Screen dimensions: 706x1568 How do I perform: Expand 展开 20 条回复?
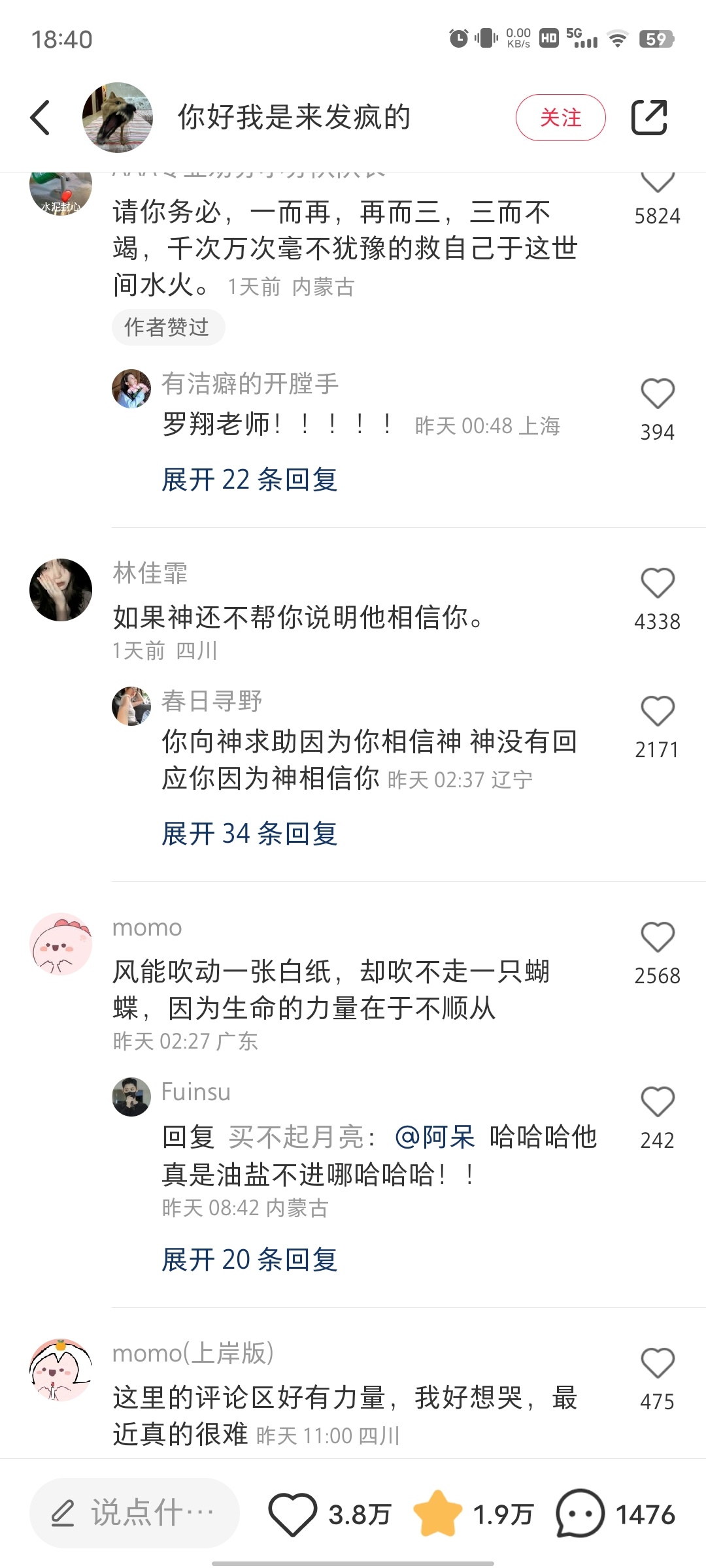(x=249, y=1260)
